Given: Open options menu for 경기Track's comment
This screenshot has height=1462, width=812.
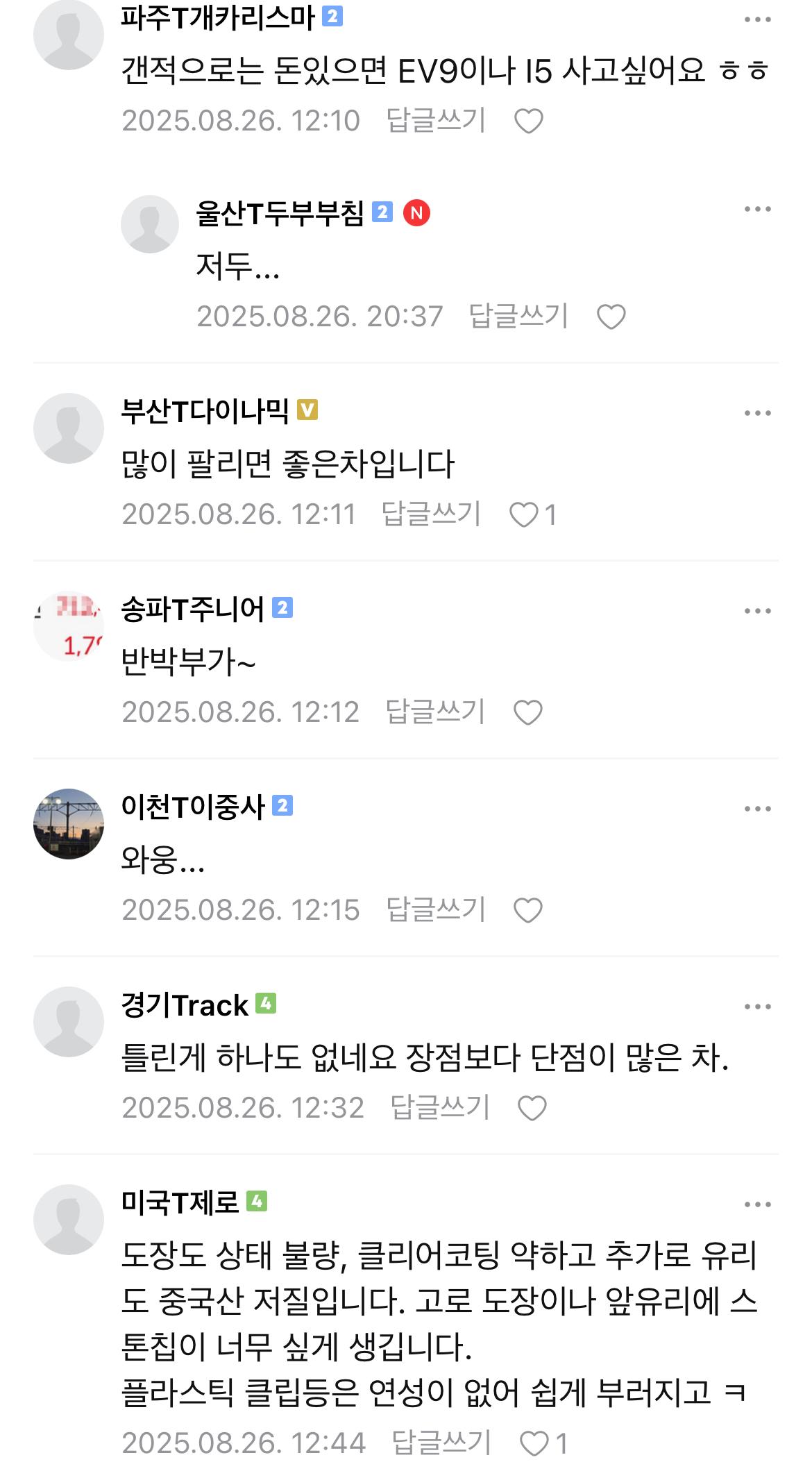Looking at the screenshot, I should pyautogui.click(x=757, y=1007).
